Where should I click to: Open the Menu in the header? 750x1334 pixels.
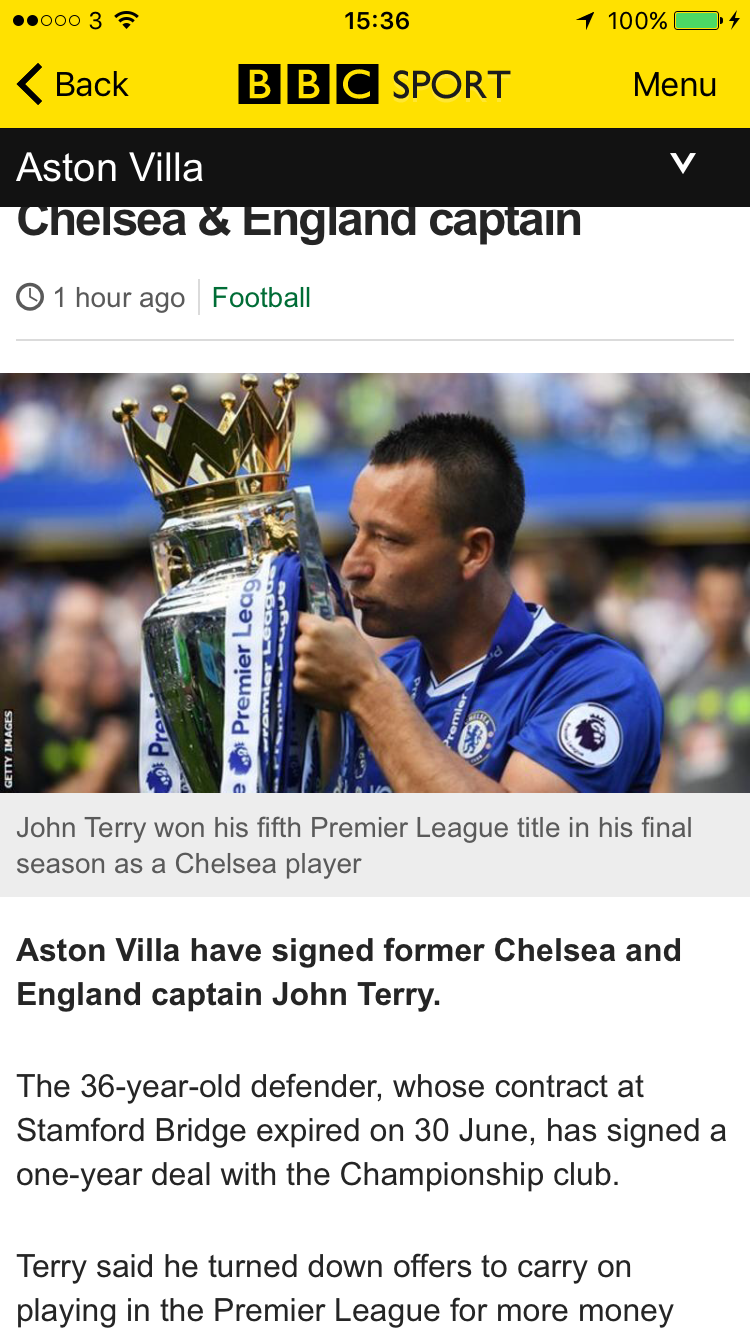pyautogui.click(x=674, y=85)
